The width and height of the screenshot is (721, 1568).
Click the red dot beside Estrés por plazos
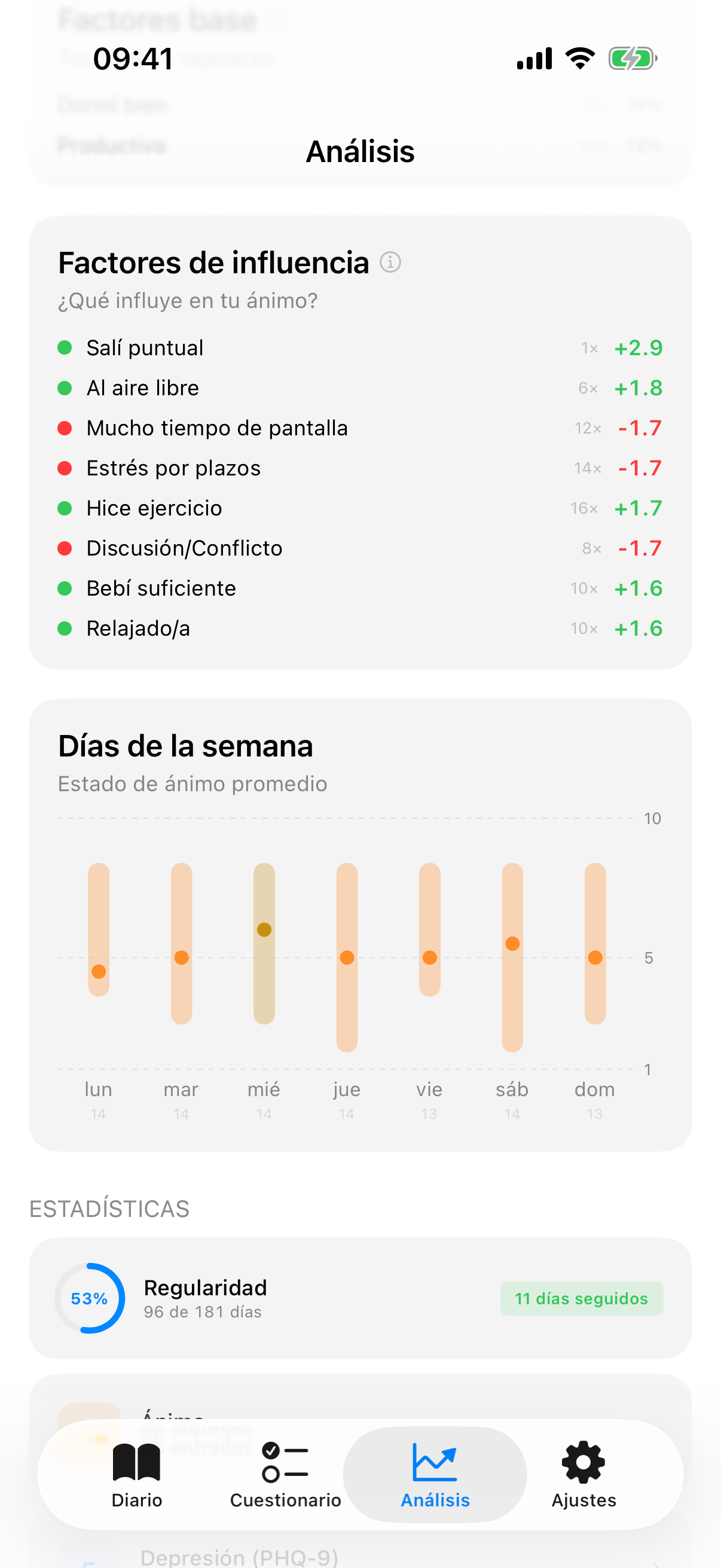coord(66,468)
